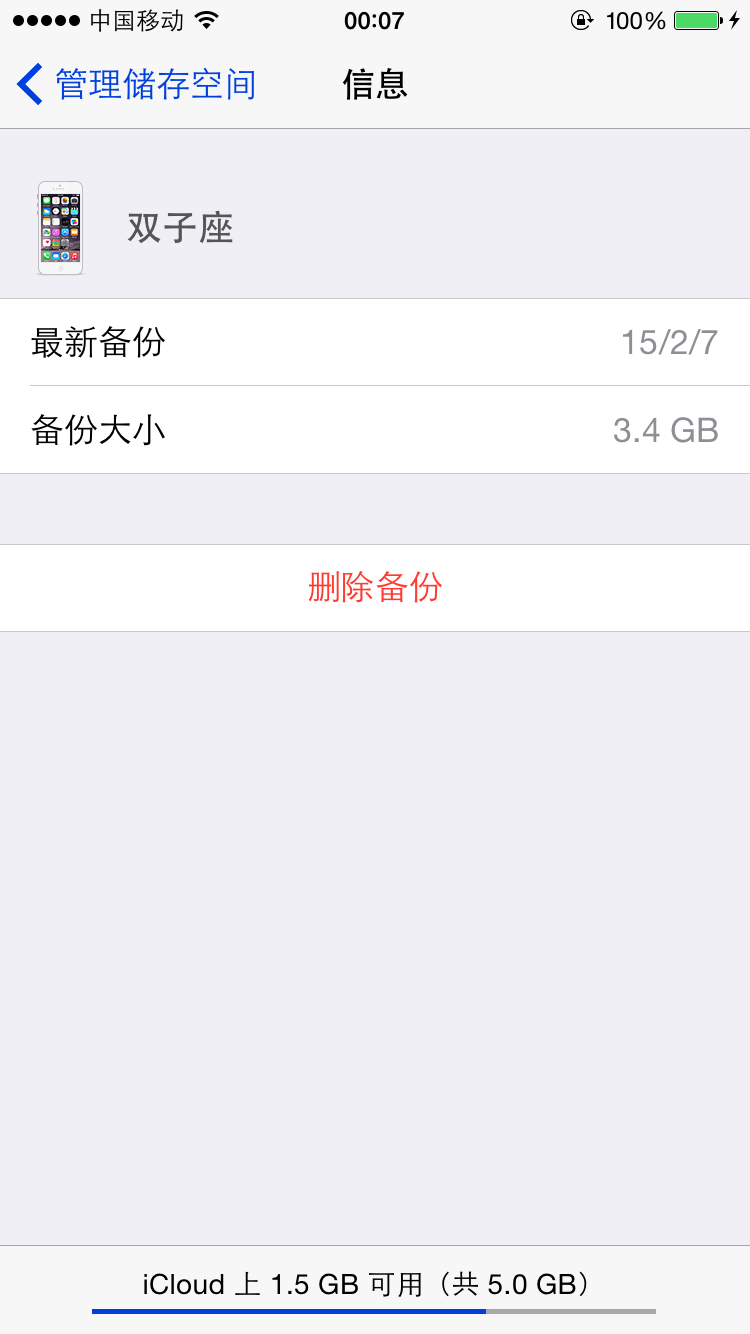Tap the 00:07 clock display
Image resolution: width=750 pixels, height=1334 pixels.
point(375,19)
